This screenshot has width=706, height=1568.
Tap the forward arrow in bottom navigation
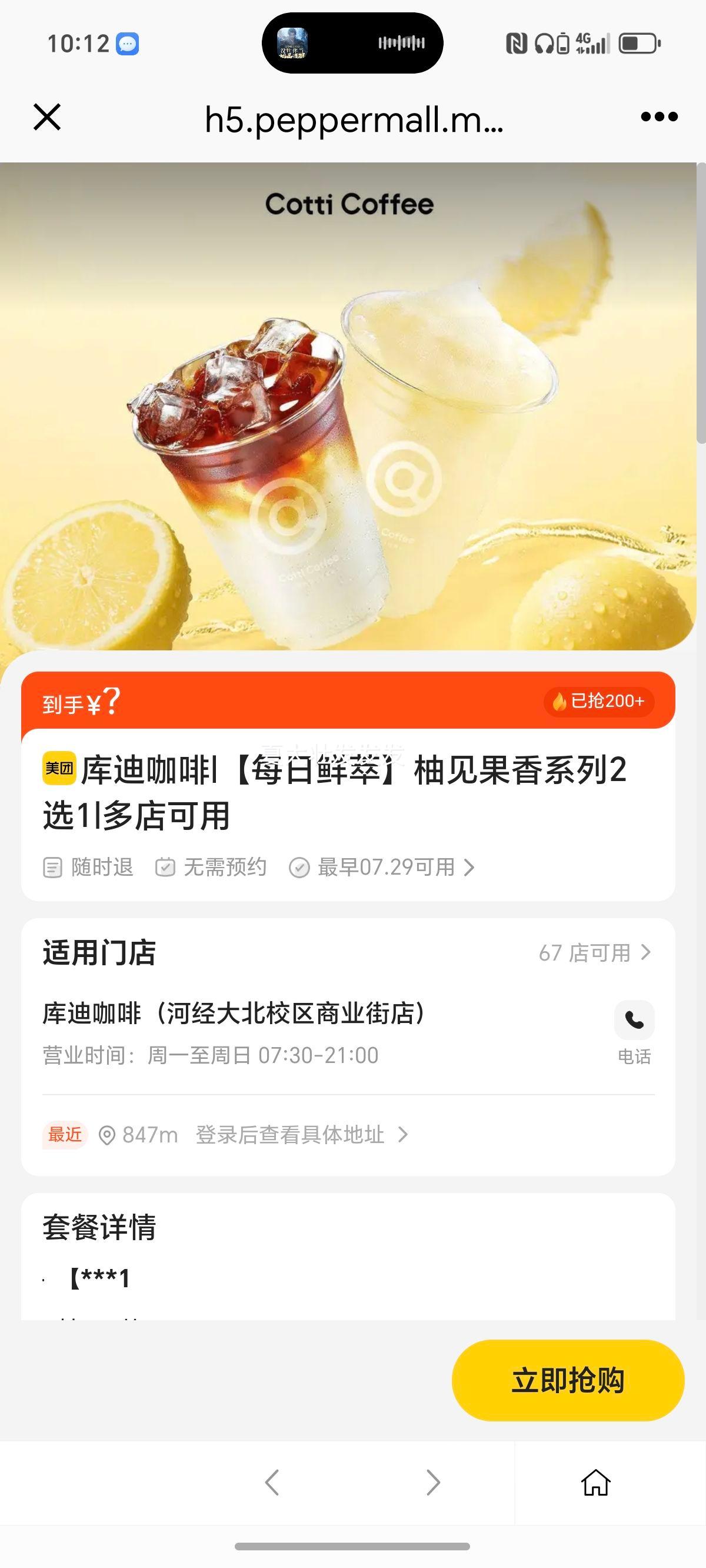click(x=433, y=1483)
